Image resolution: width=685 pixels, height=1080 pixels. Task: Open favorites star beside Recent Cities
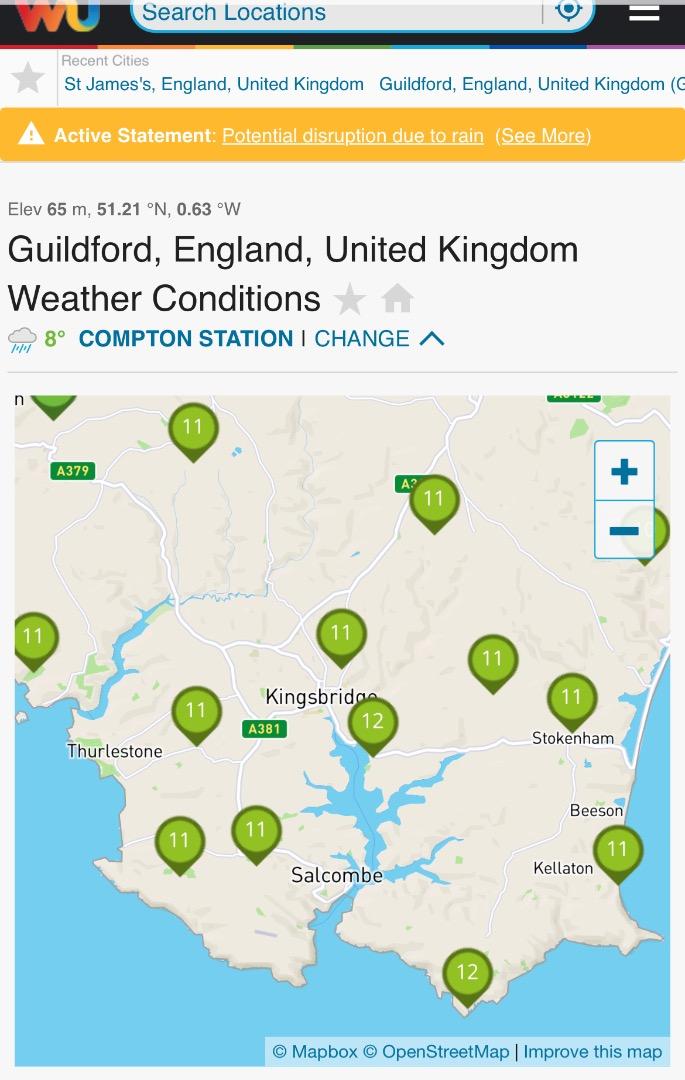tap(28, 77)
